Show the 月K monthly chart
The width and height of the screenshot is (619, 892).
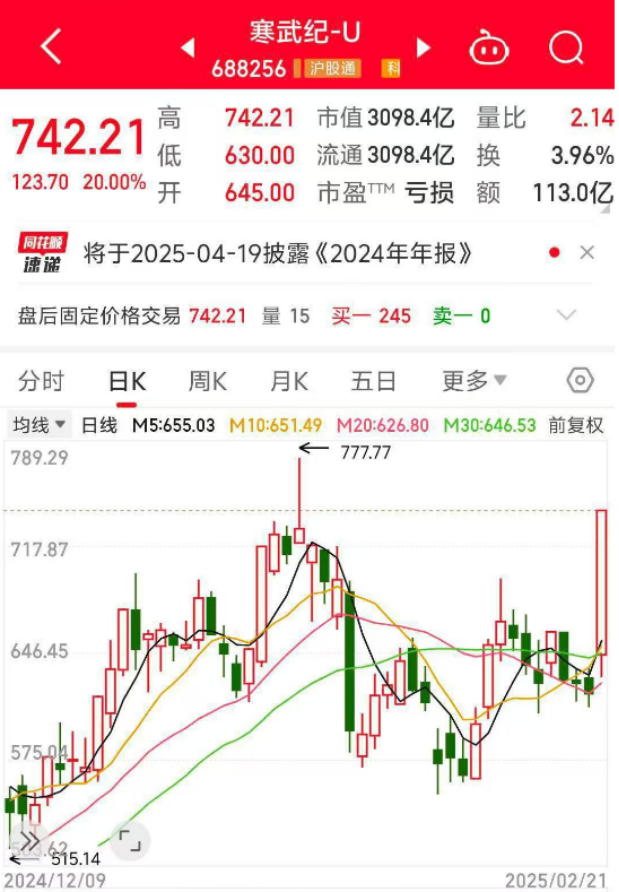click(x=289, y=381)
